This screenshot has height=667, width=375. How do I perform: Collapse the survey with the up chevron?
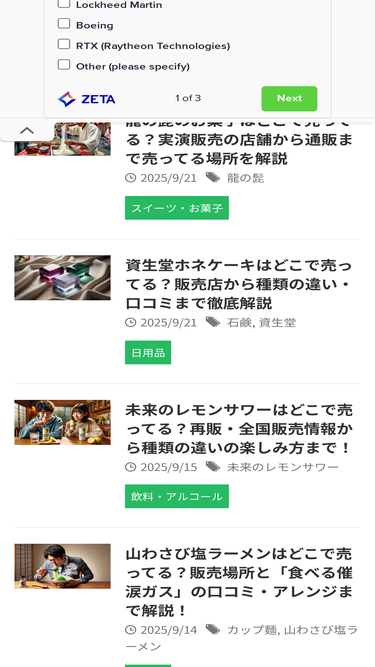coord(27,130)
